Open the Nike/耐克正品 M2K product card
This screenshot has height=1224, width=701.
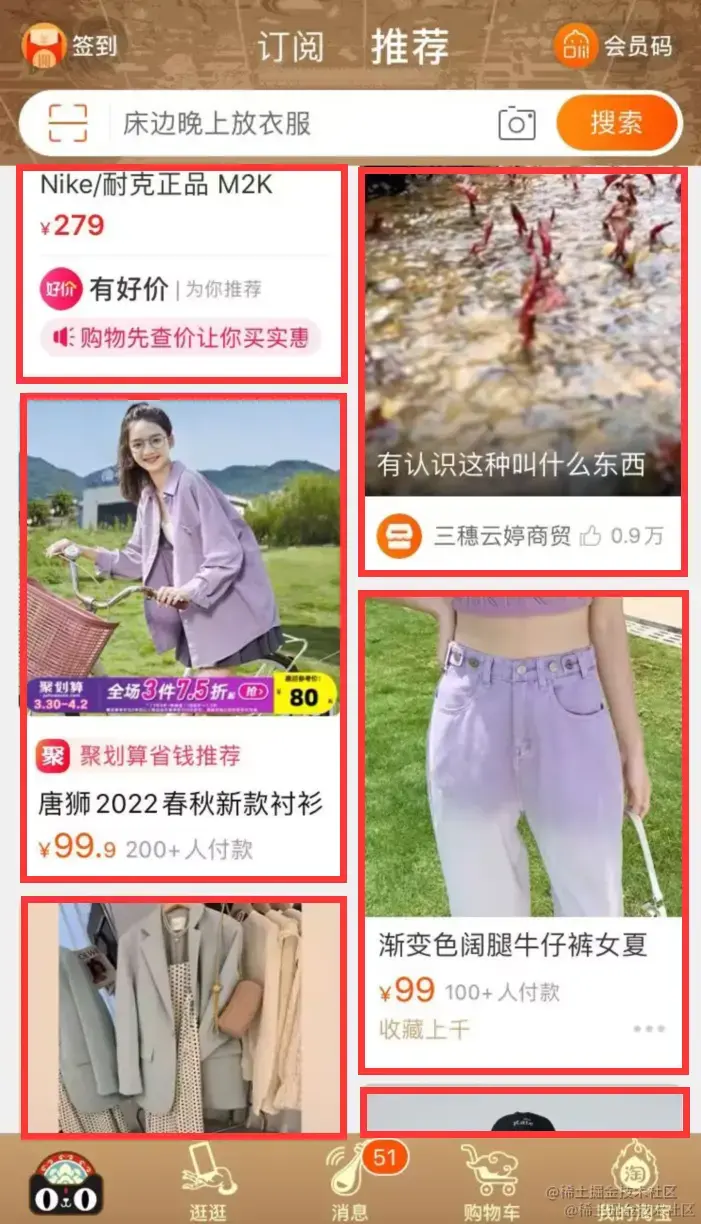(181, 273)
